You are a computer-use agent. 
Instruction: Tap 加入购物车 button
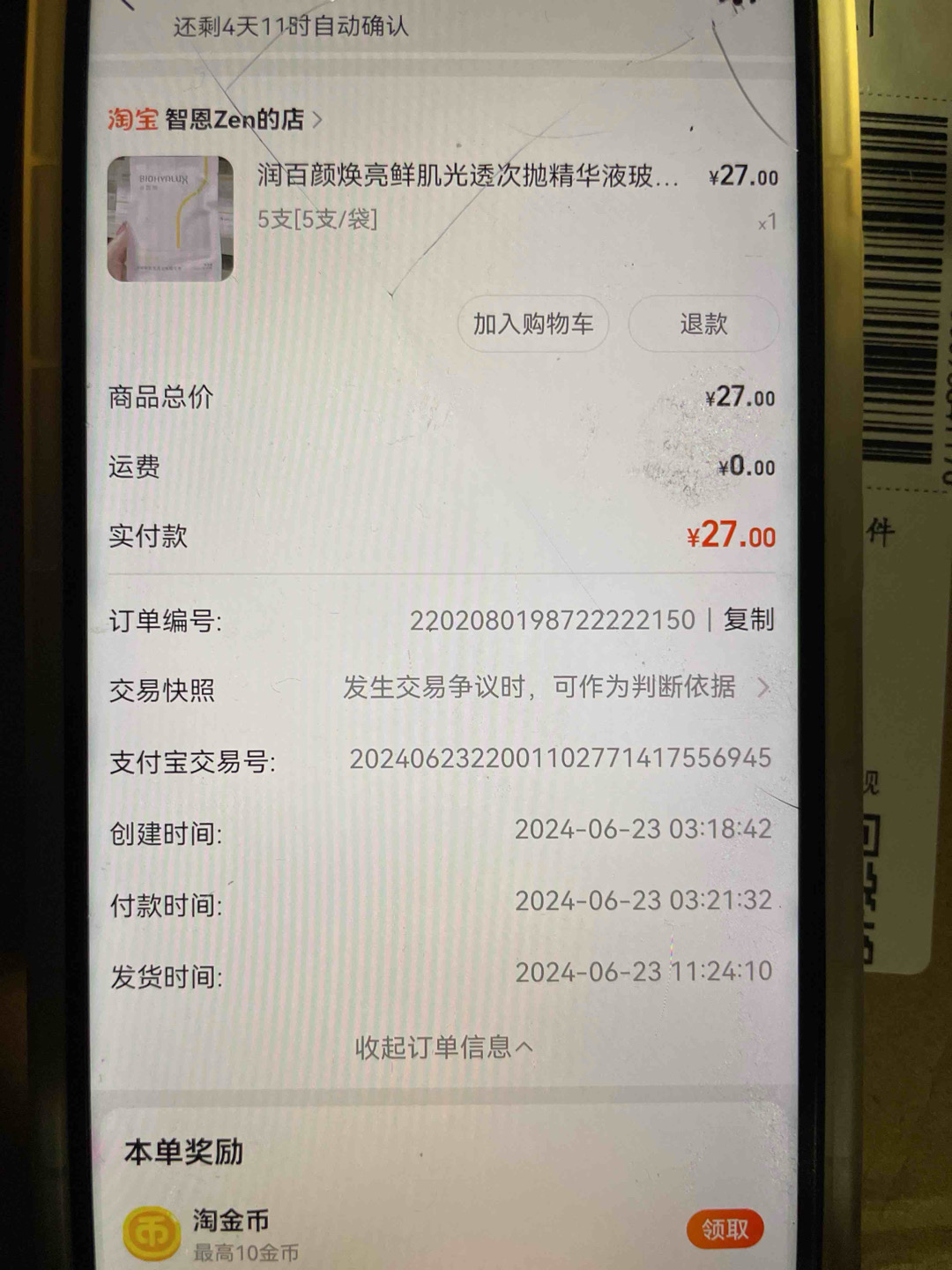[532, 324]
